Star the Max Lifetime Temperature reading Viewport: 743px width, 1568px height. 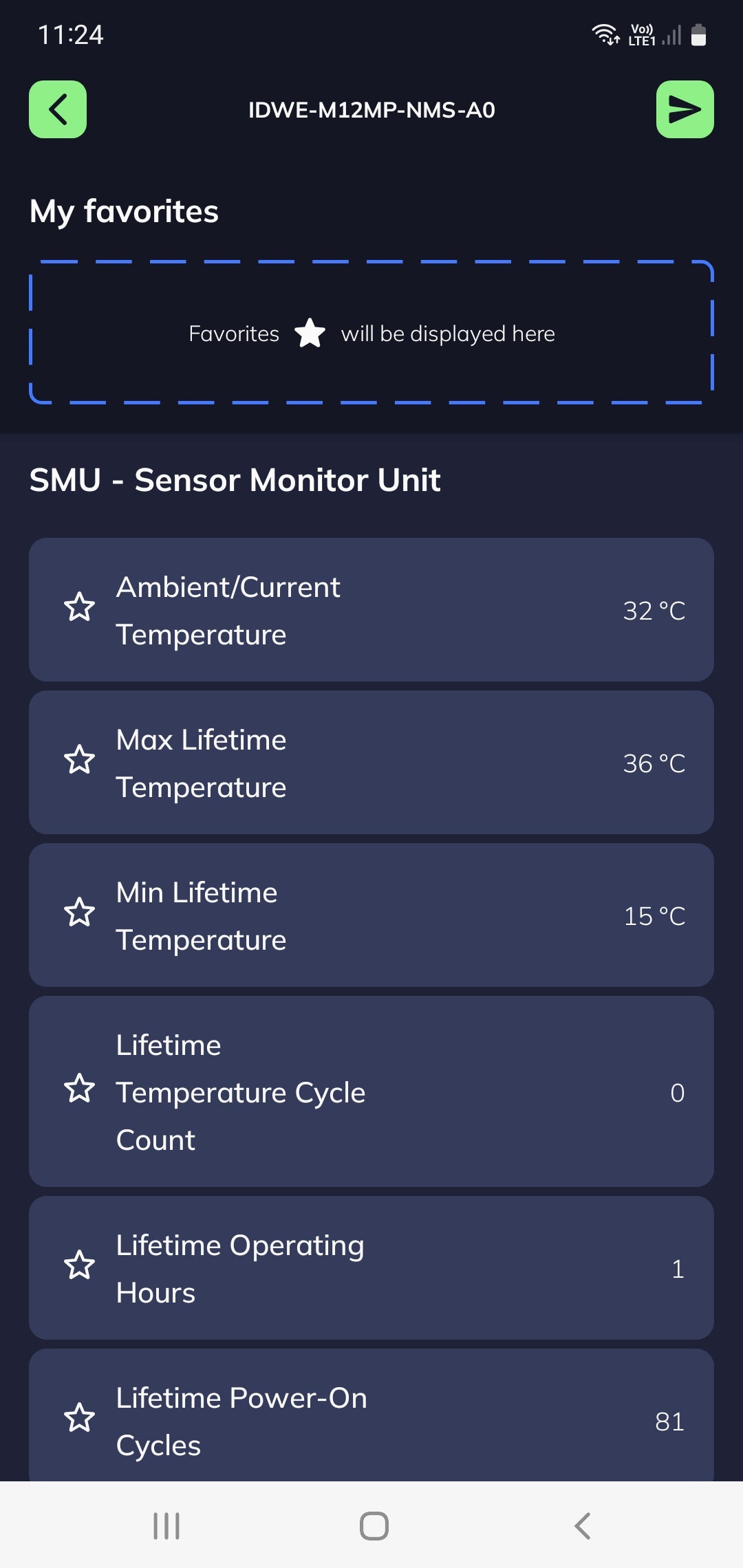(80, 760)
